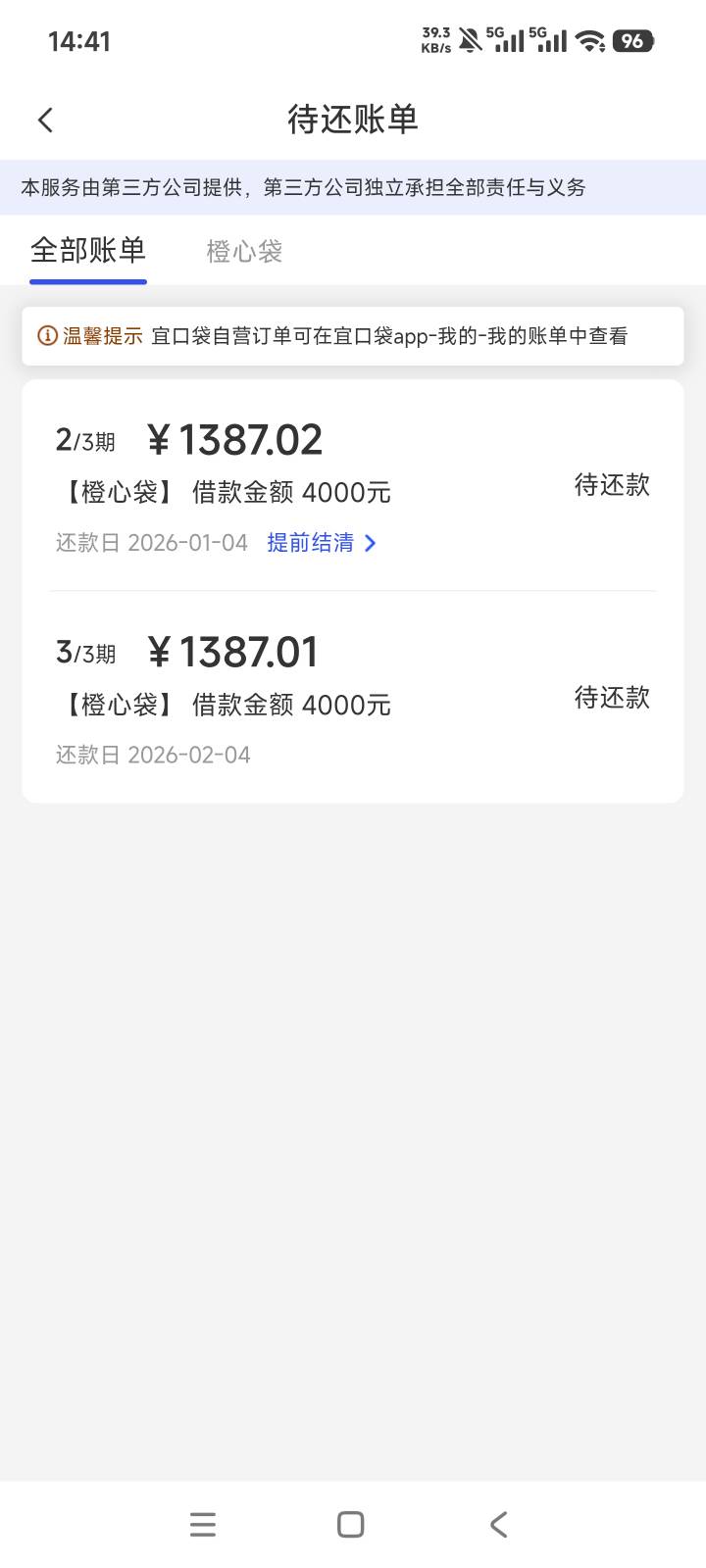Open the 提前结清 link

pyautogui.click(x=322, y=543)
